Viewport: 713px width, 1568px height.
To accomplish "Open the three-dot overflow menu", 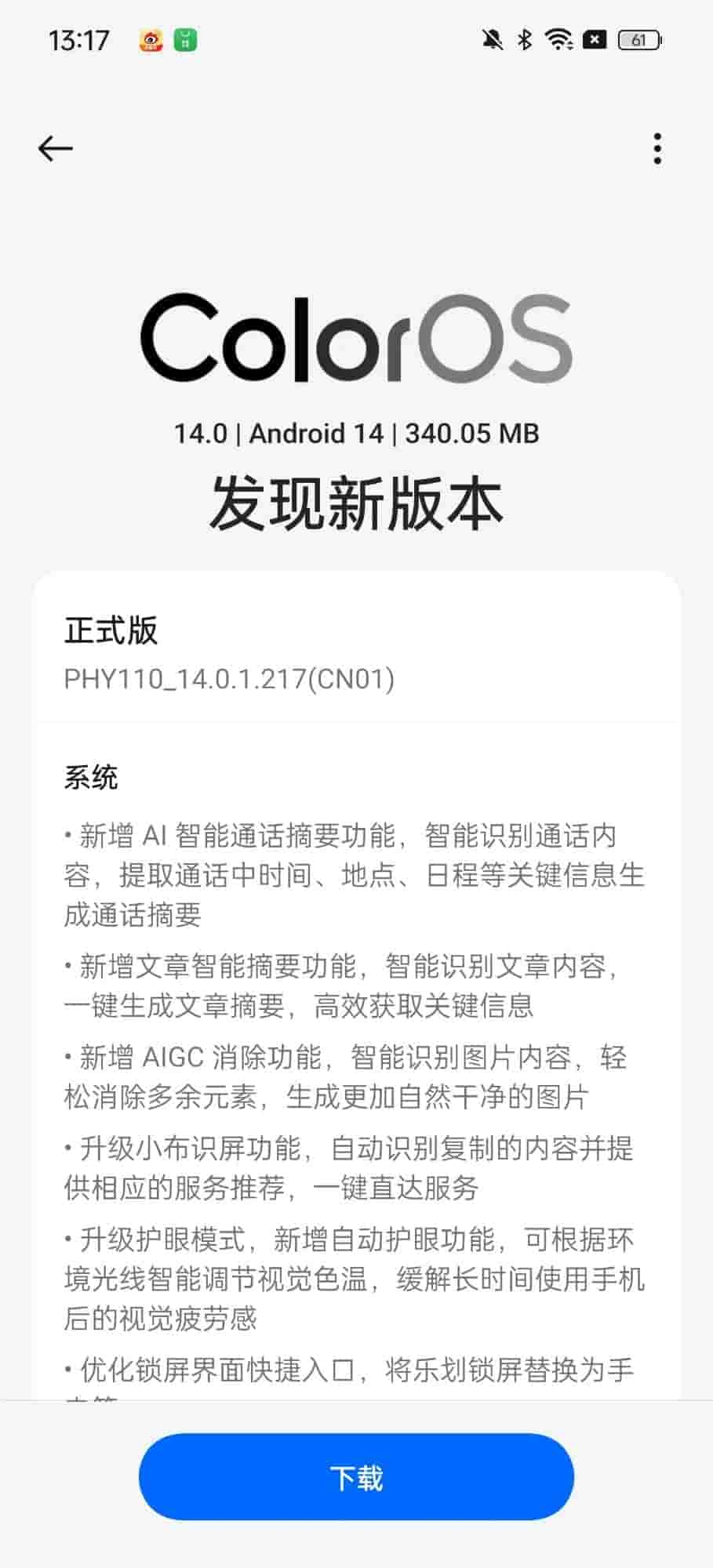I will tap(657, 148).
